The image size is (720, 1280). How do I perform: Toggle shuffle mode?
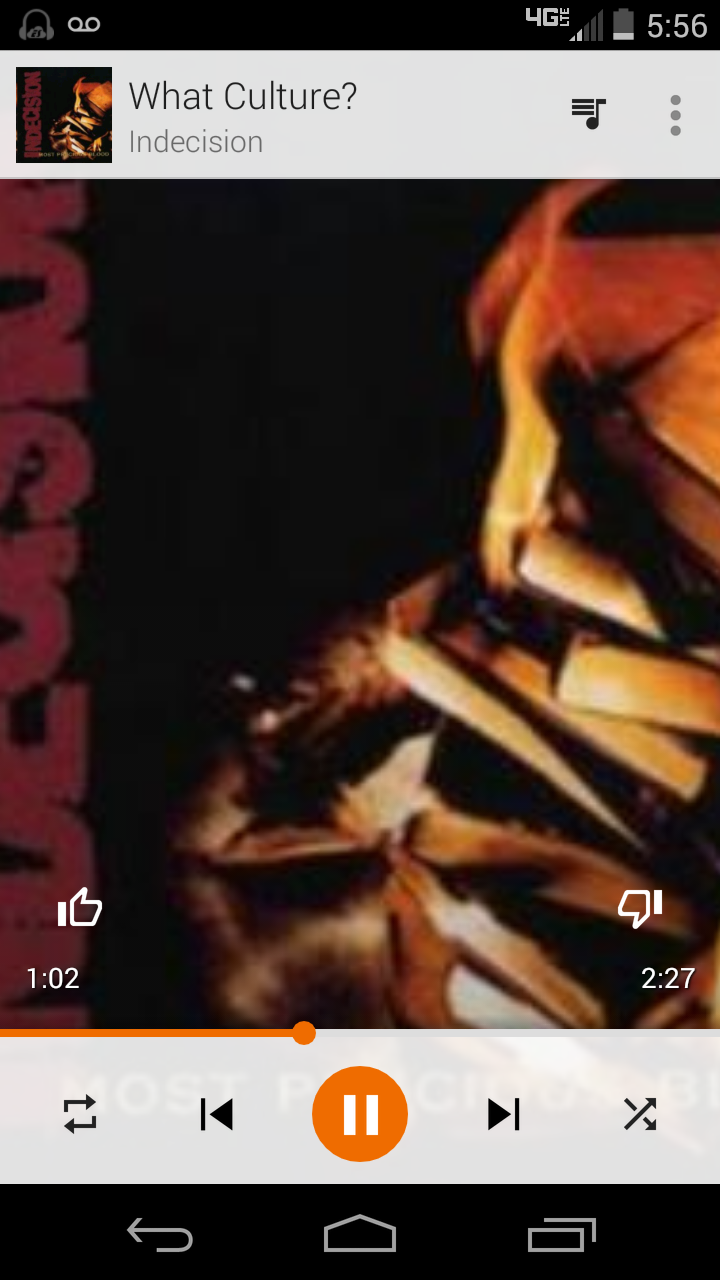coord(640,1114)
